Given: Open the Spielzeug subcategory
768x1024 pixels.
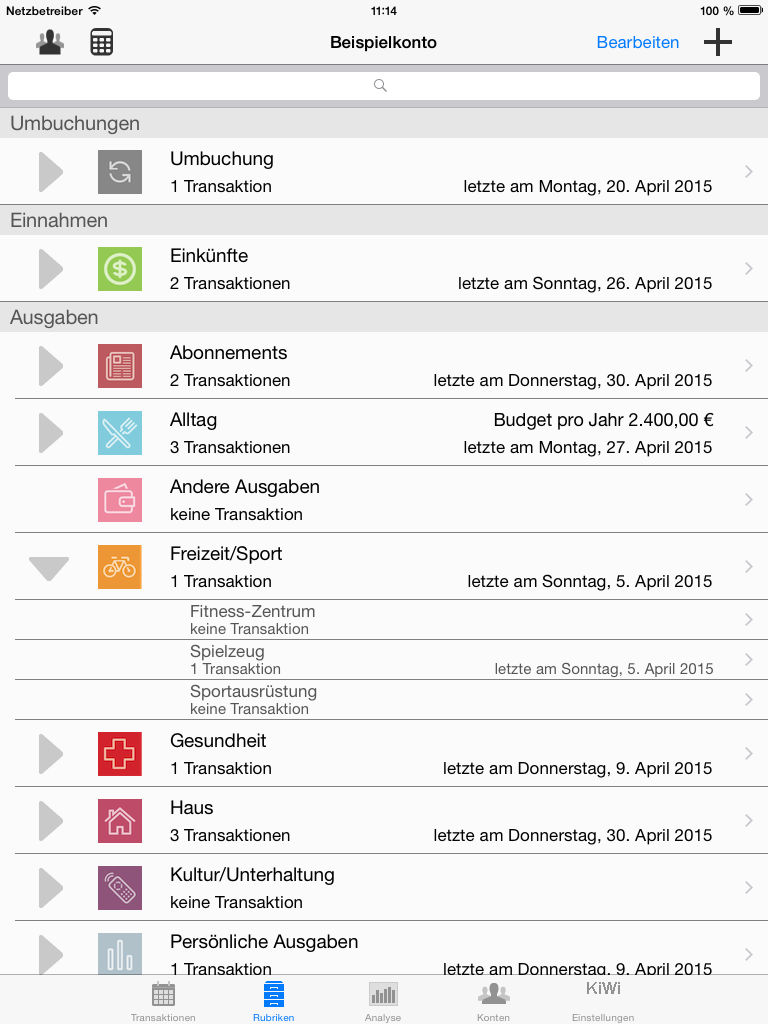Looking at the screenshot, I should [400, 660].
